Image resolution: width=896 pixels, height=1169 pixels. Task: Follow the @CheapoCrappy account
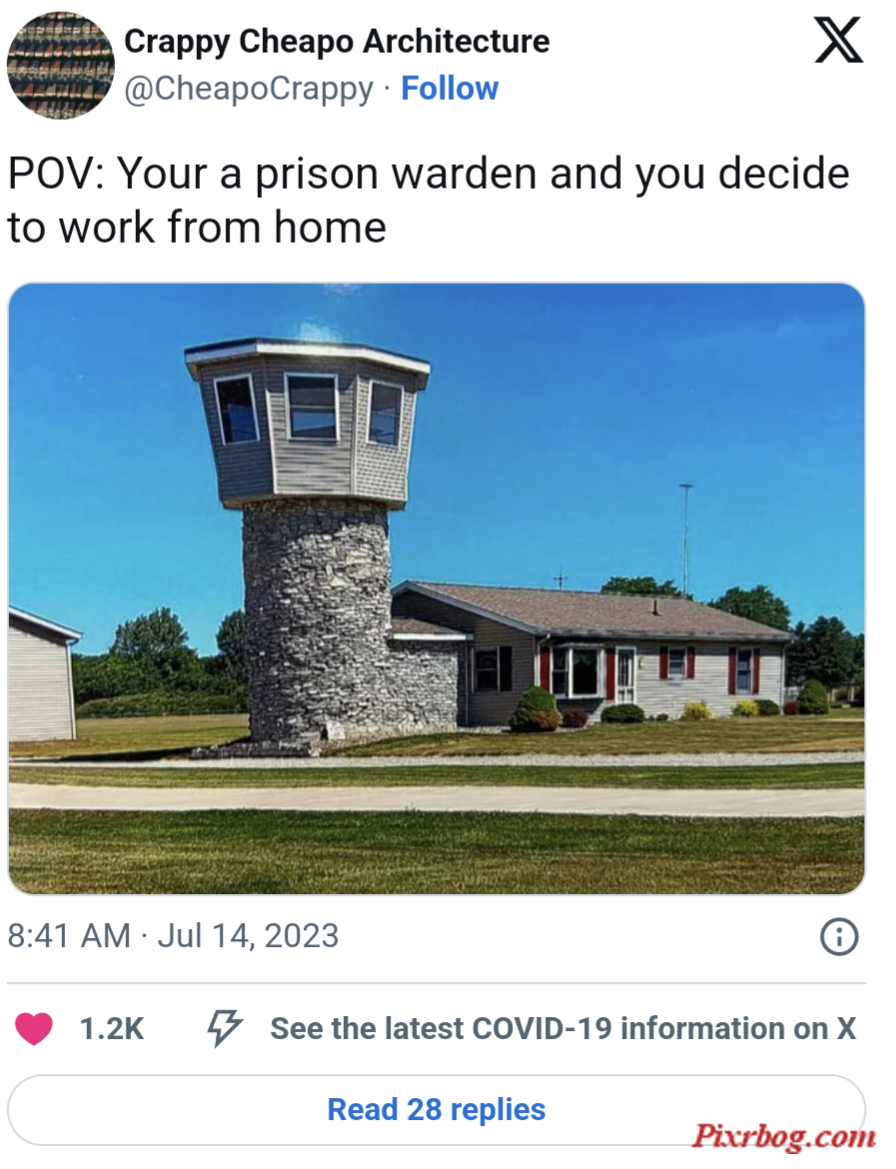(449, 89)
